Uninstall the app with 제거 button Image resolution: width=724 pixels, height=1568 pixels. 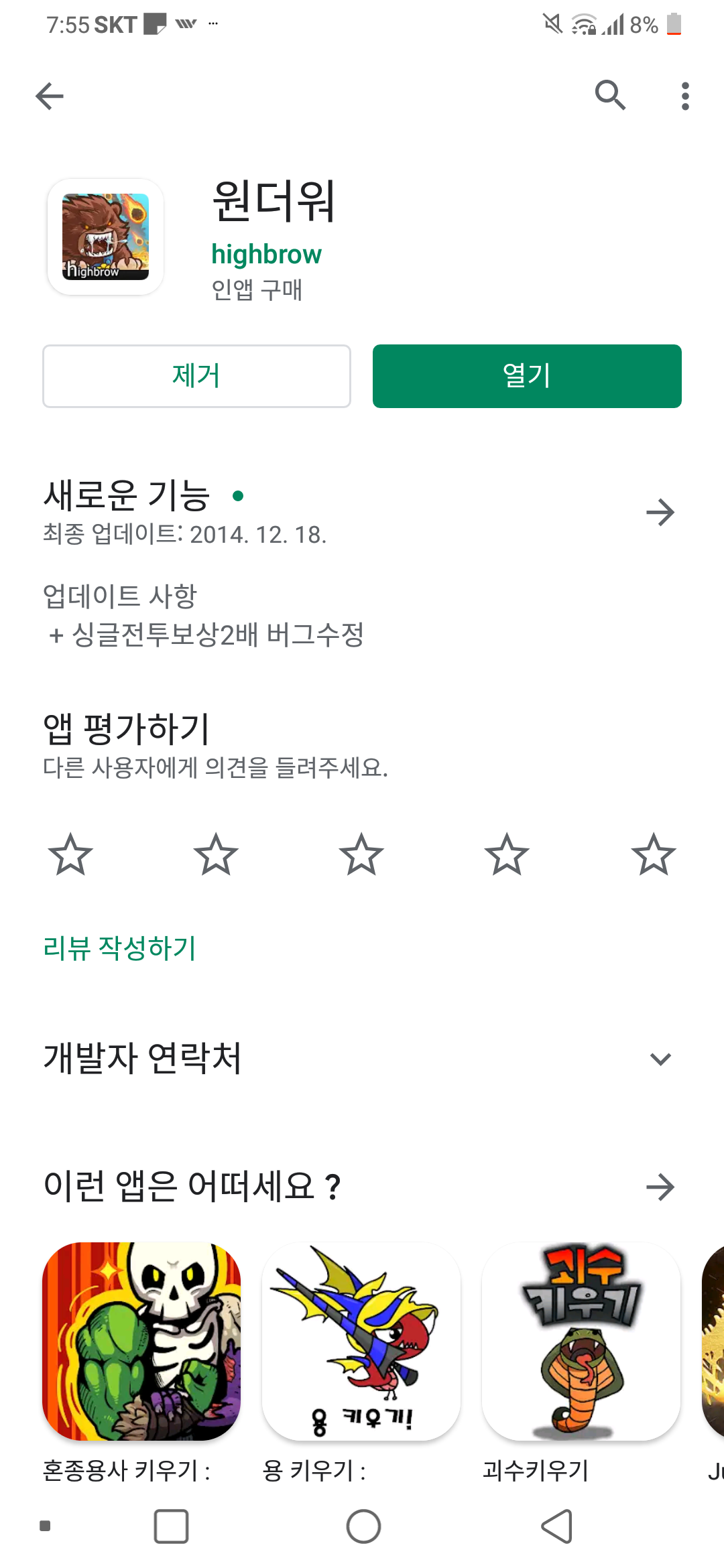tap(196, 376)
